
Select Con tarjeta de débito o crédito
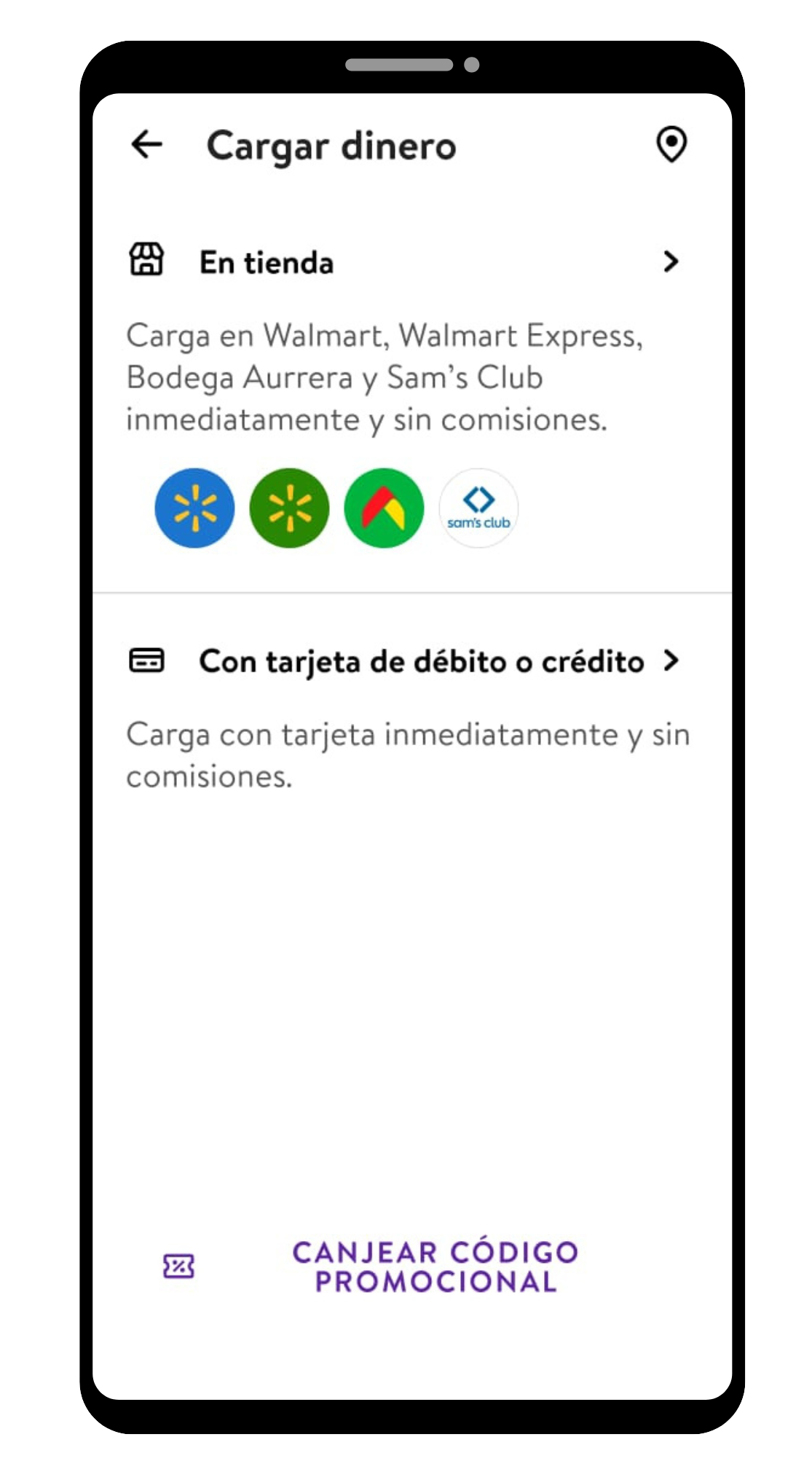point(421,661)
